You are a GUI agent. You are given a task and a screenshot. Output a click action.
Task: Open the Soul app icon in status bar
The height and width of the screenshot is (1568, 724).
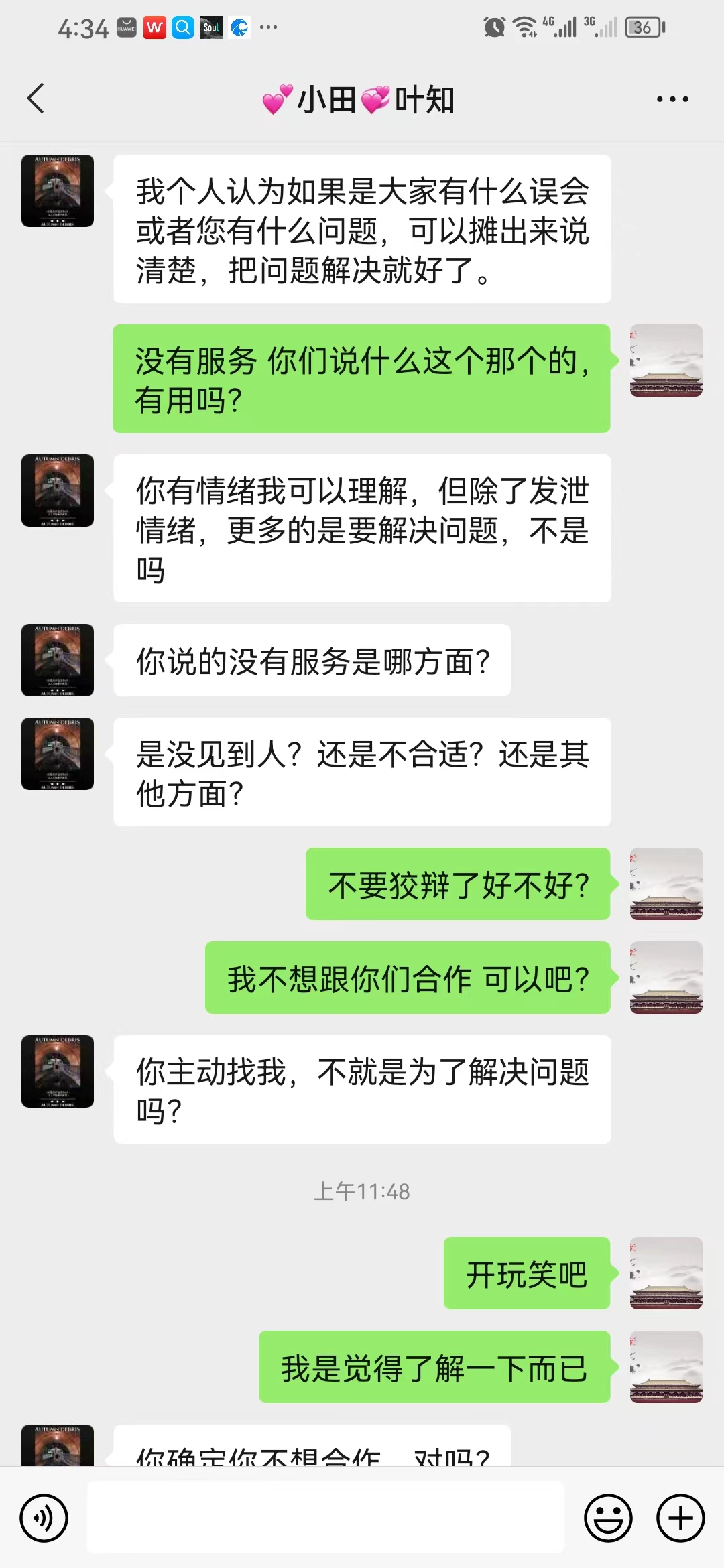click(210, 28)
